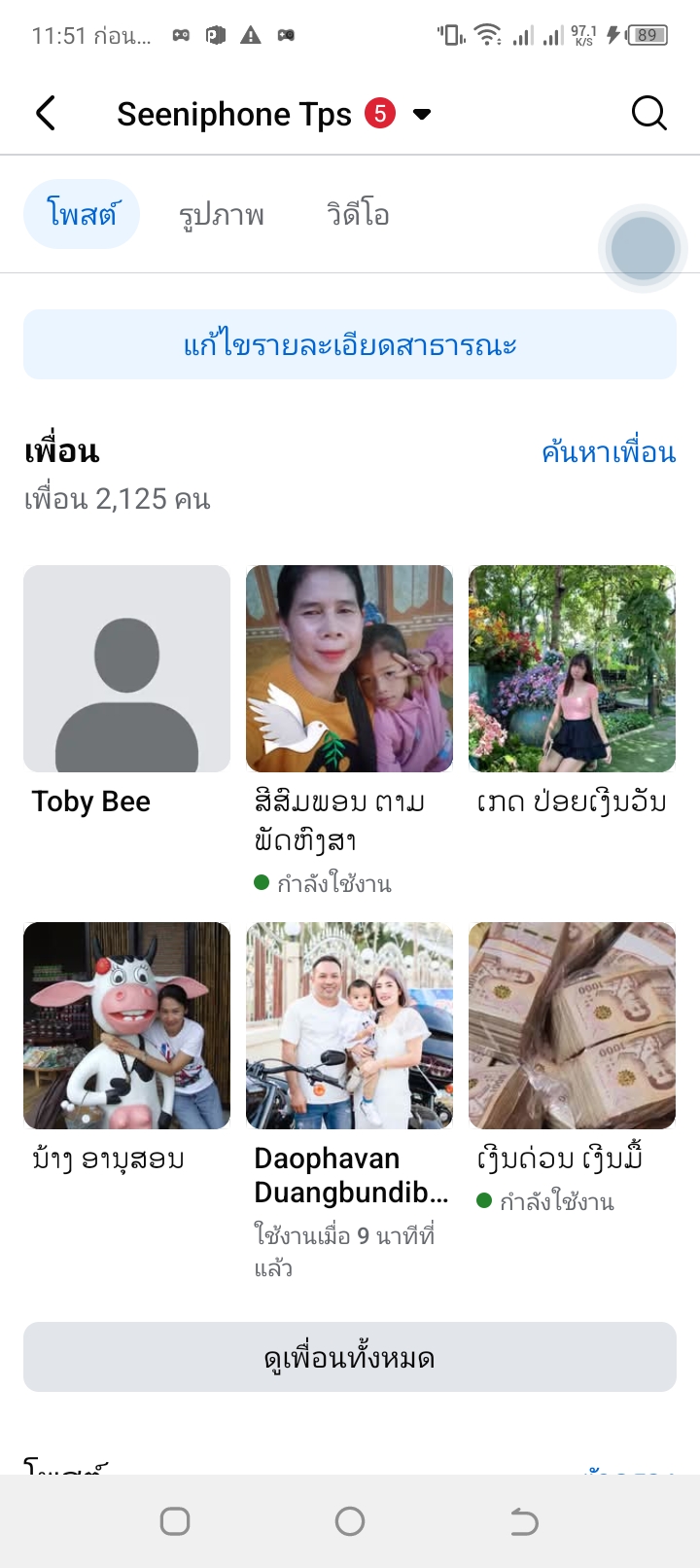
Task: Open the recent apps overview
Action: click(x=175, y=1521)
